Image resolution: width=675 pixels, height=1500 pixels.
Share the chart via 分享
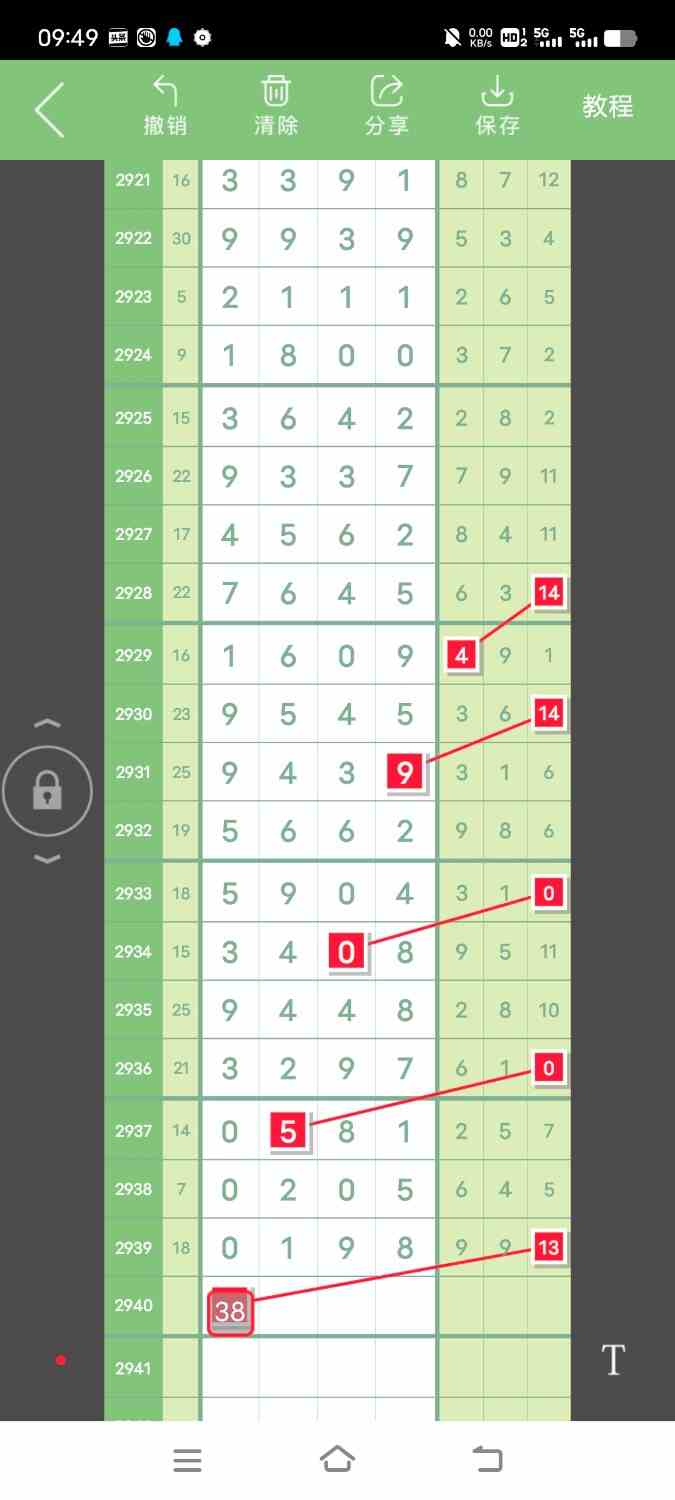click(386, 106)
